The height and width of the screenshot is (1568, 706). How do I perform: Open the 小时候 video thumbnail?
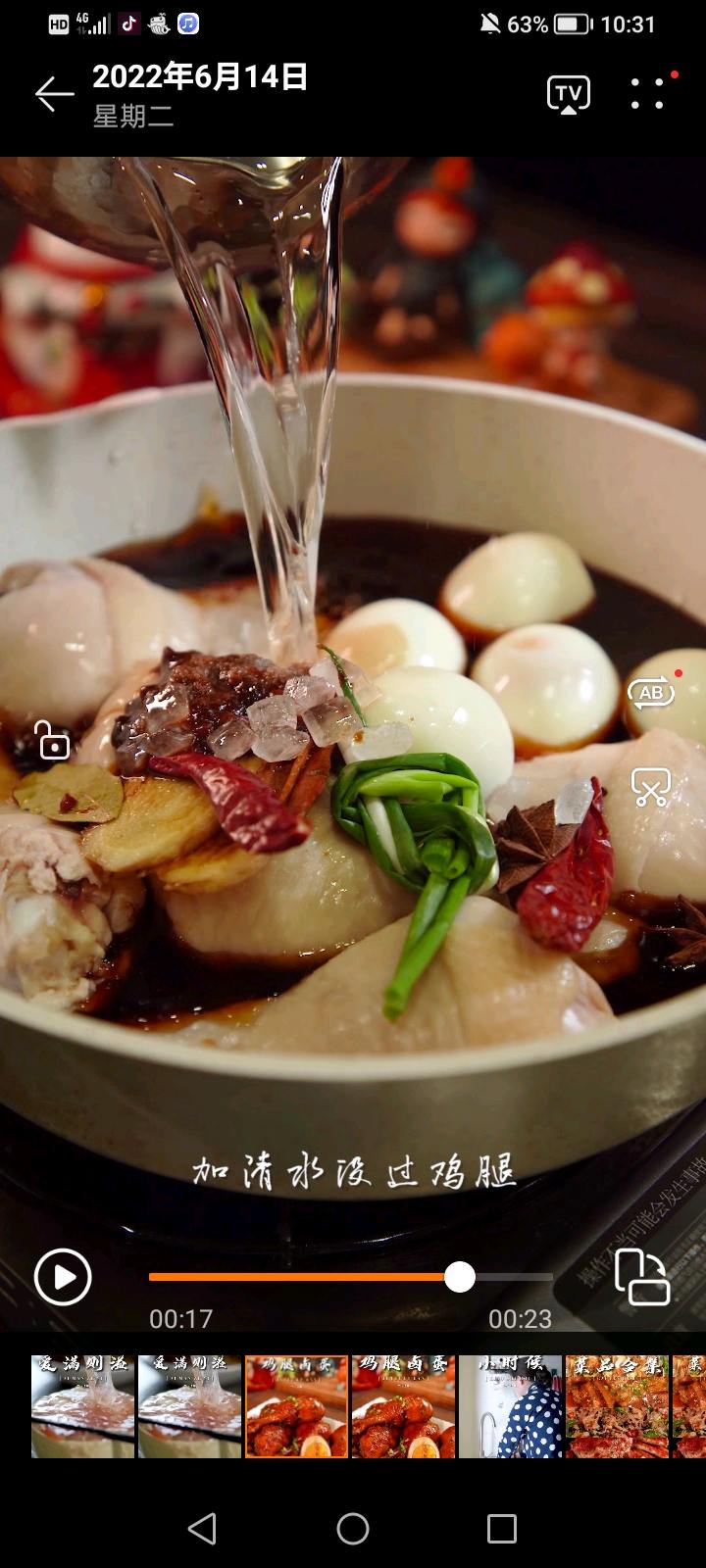tap(510, 1406)
